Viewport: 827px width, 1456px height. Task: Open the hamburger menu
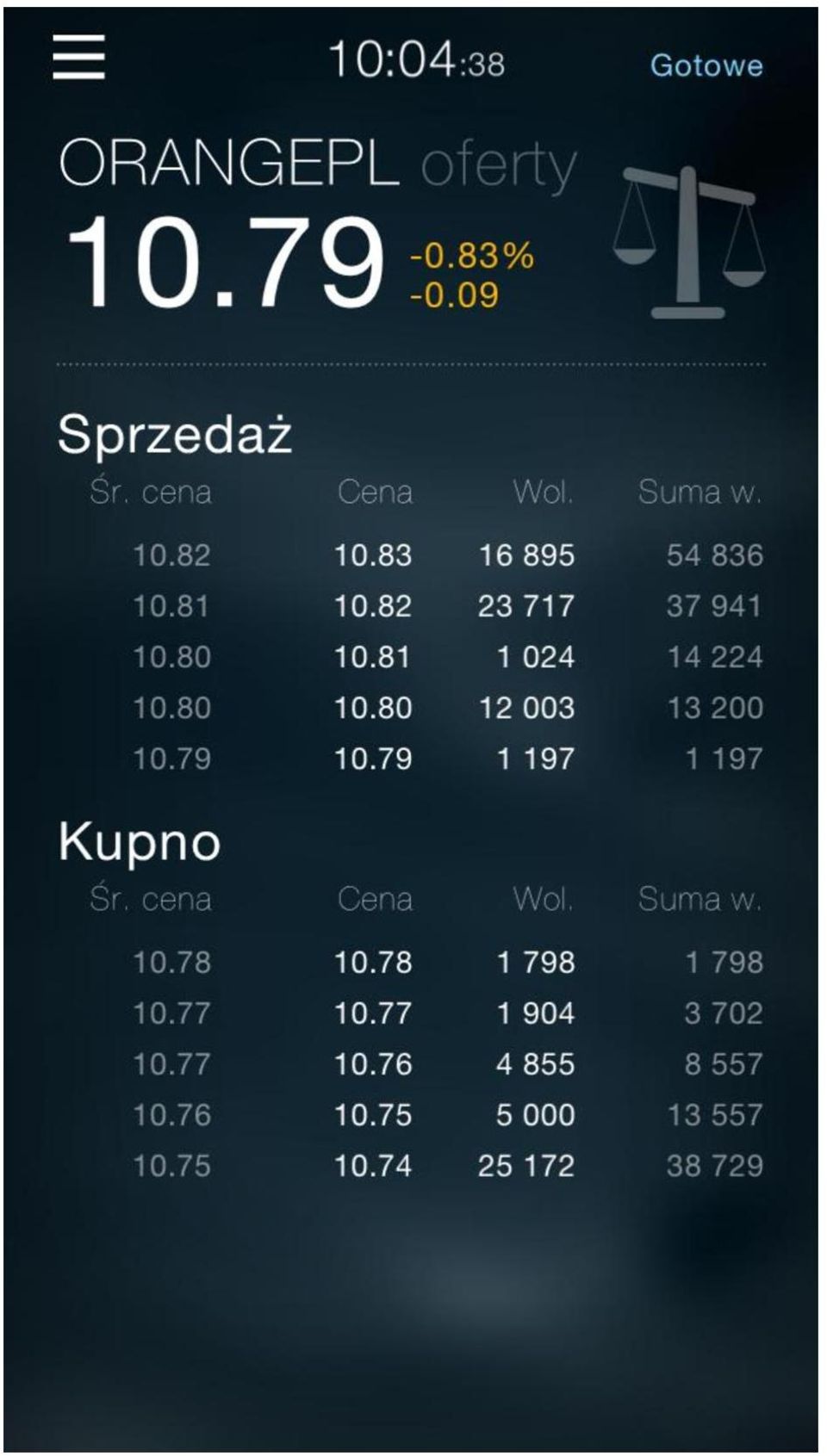78,58
